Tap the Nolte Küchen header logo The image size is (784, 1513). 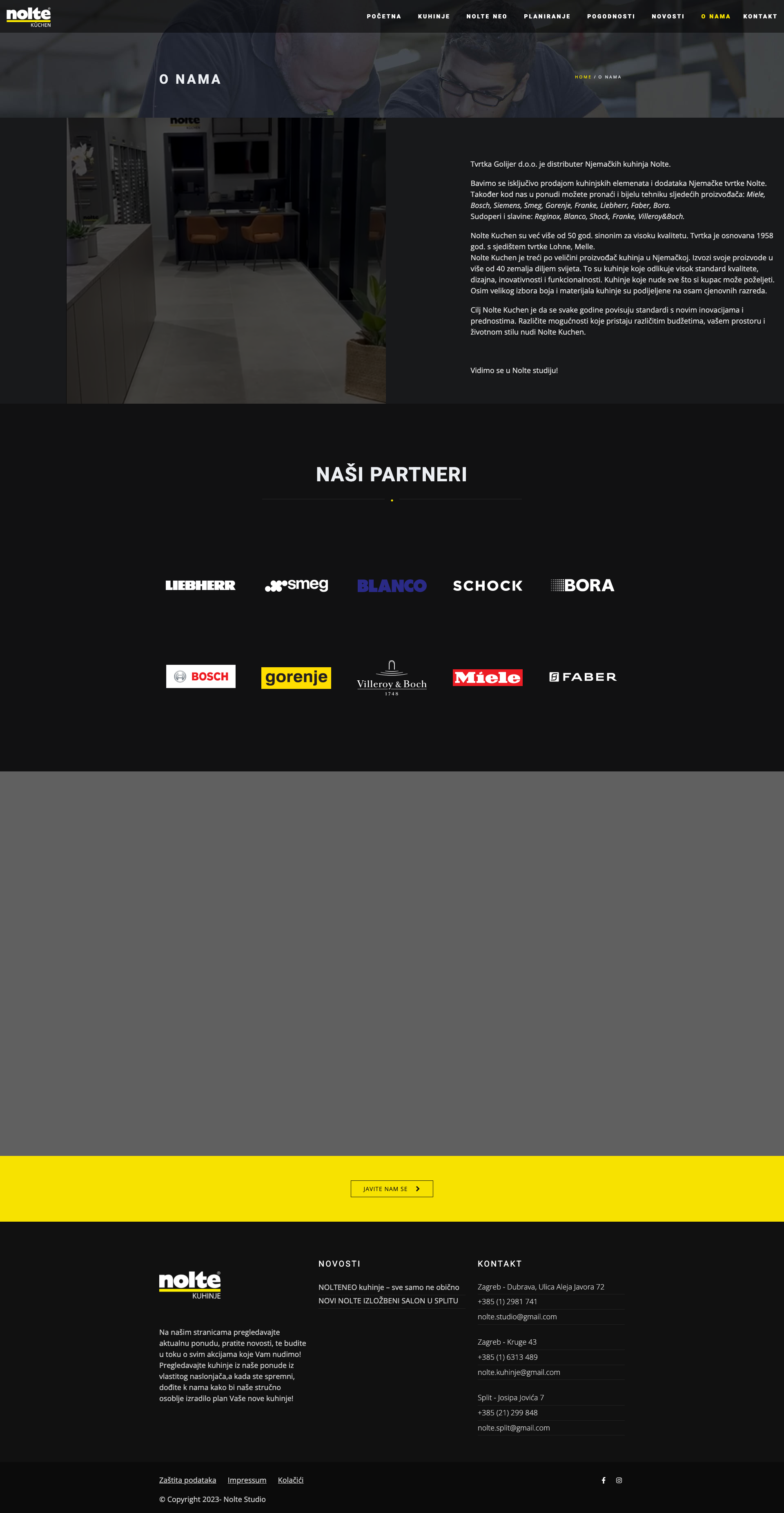29,16
